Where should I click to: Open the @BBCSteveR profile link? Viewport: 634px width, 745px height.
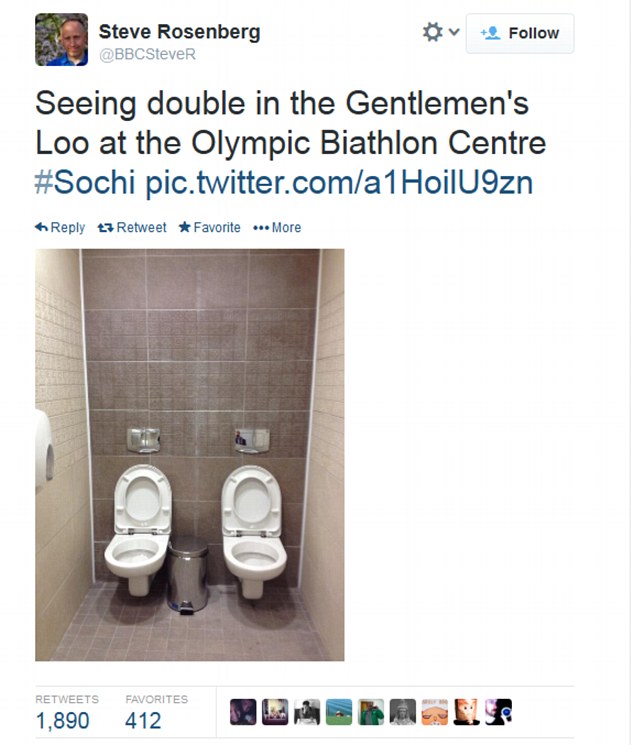(147, 55)
